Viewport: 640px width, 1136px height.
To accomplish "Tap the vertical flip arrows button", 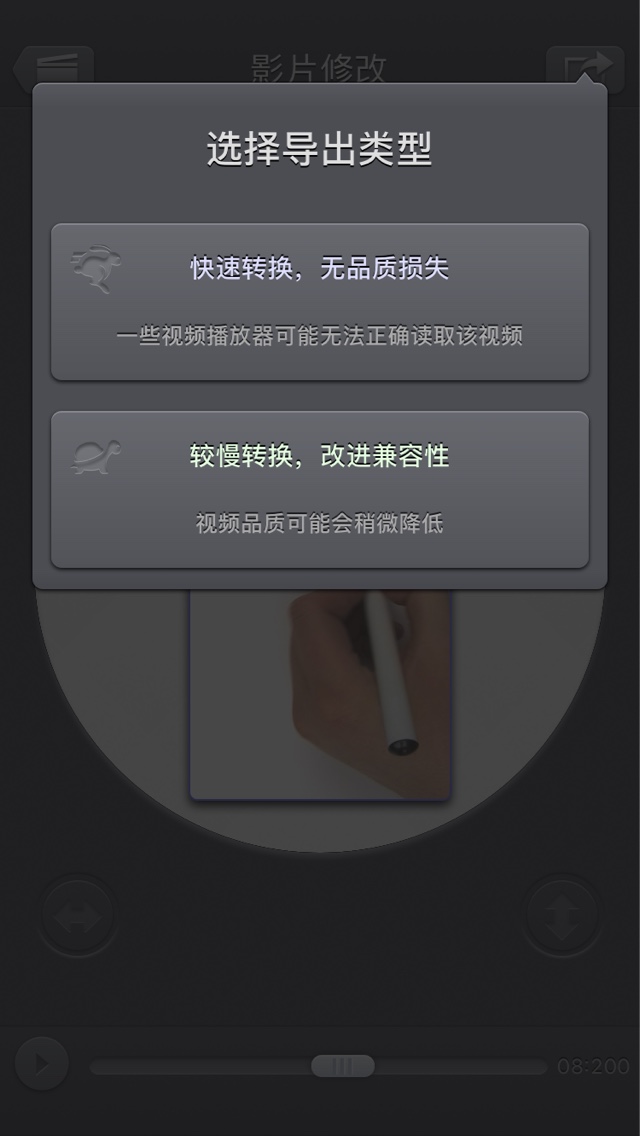I will pyautogui.click(x=562, y=916).
